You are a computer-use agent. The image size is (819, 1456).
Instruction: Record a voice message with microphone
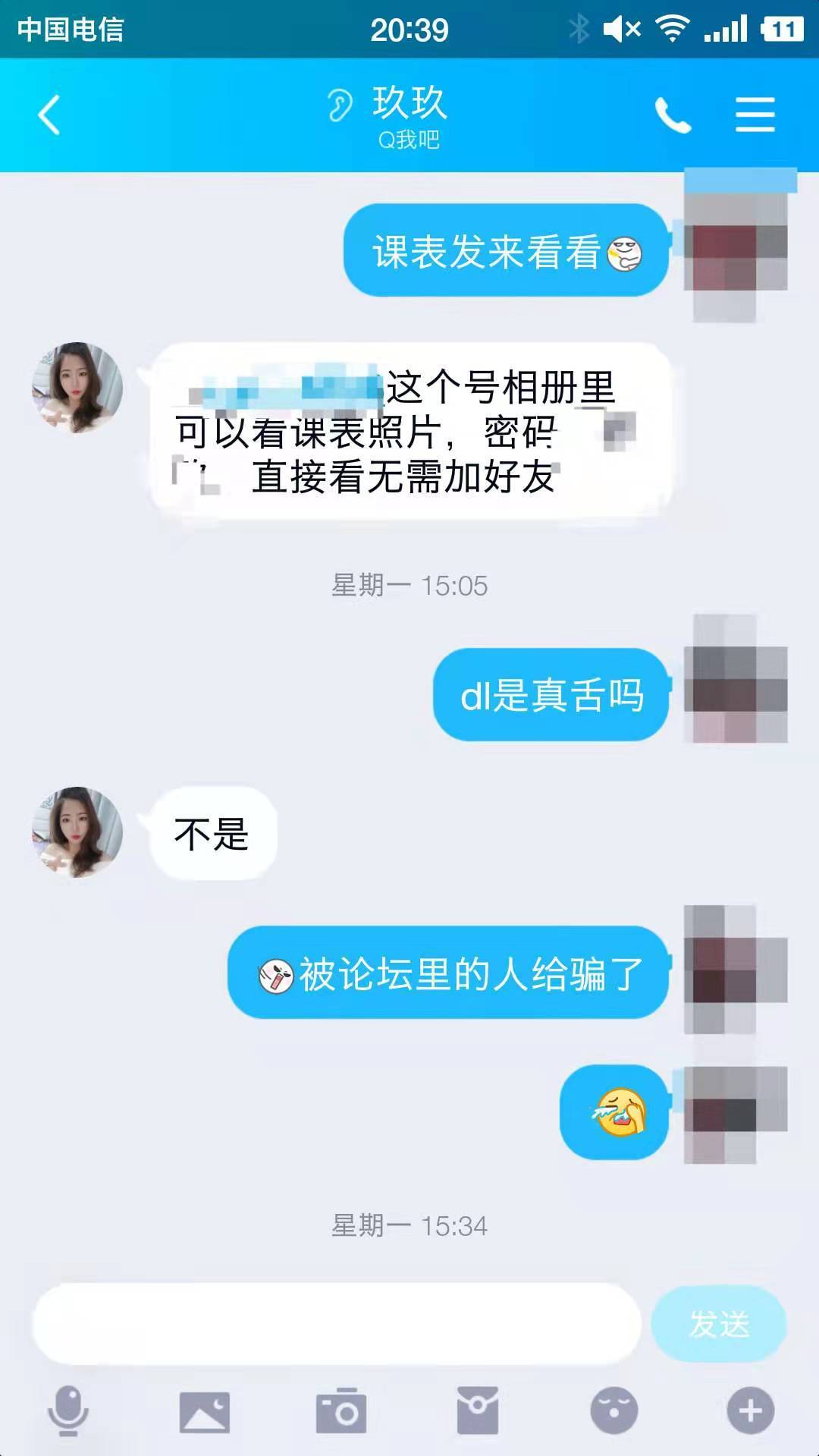pos(68,1410)
